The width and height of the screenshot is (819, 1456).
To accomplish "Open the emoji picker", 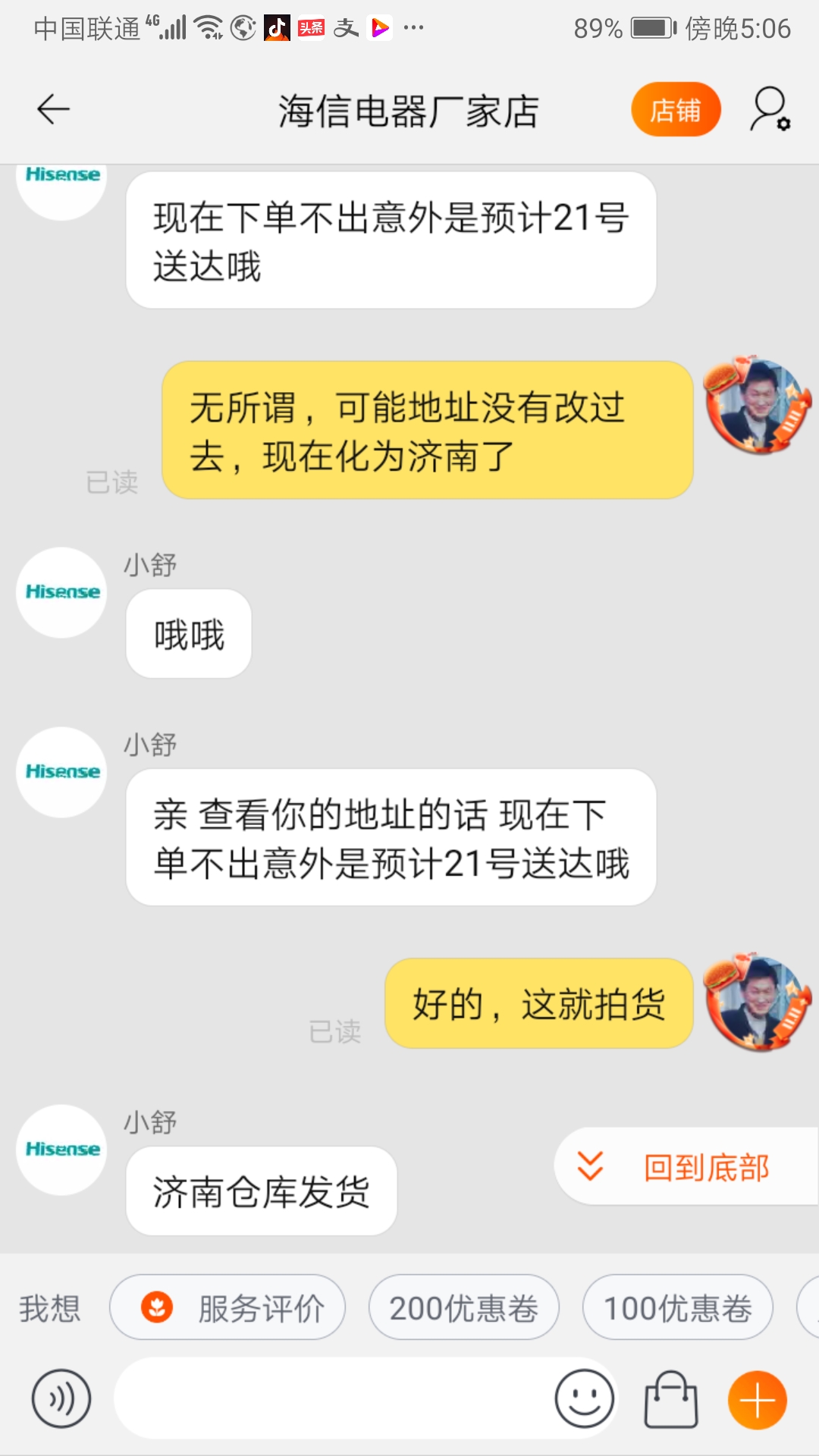I will (584, 1399).
